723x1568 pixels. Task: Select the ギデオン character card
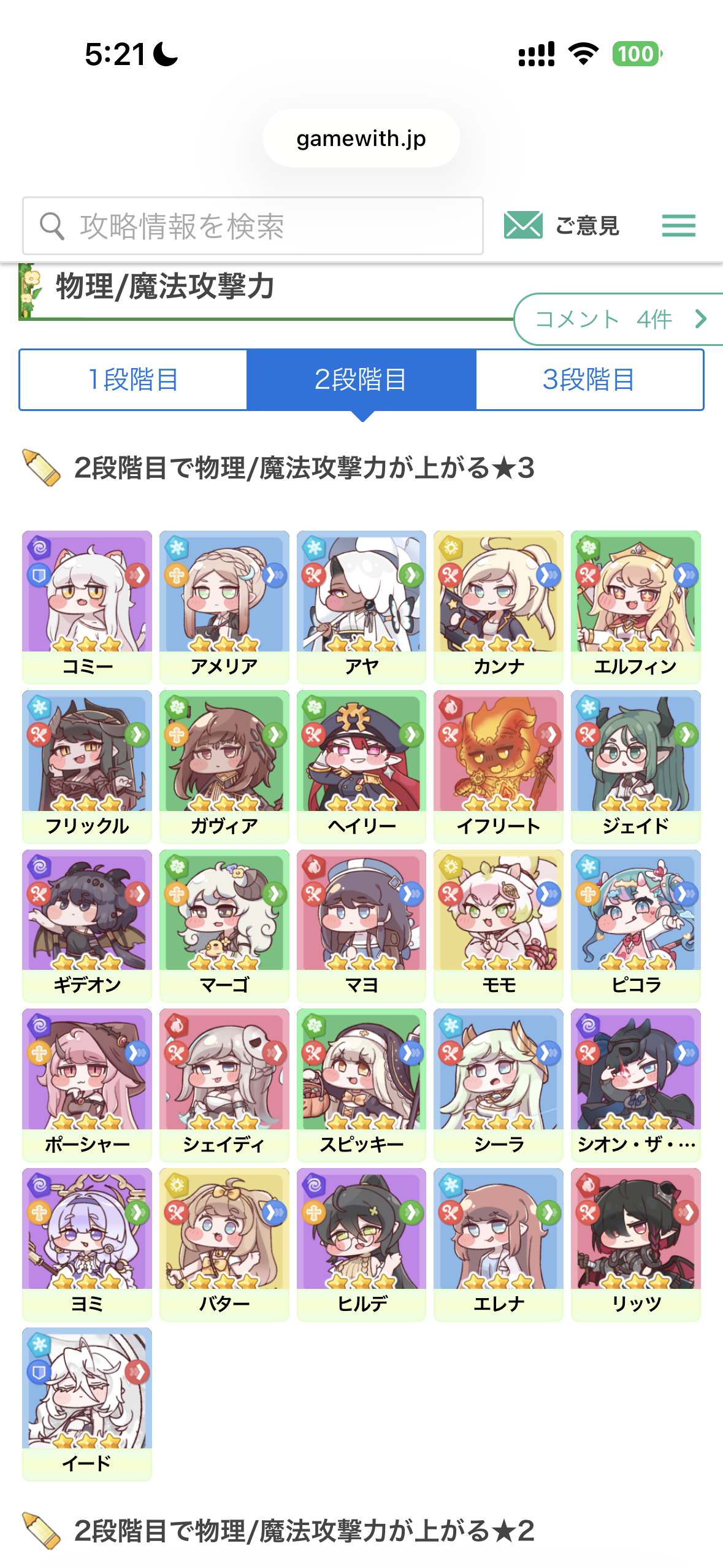87,924
